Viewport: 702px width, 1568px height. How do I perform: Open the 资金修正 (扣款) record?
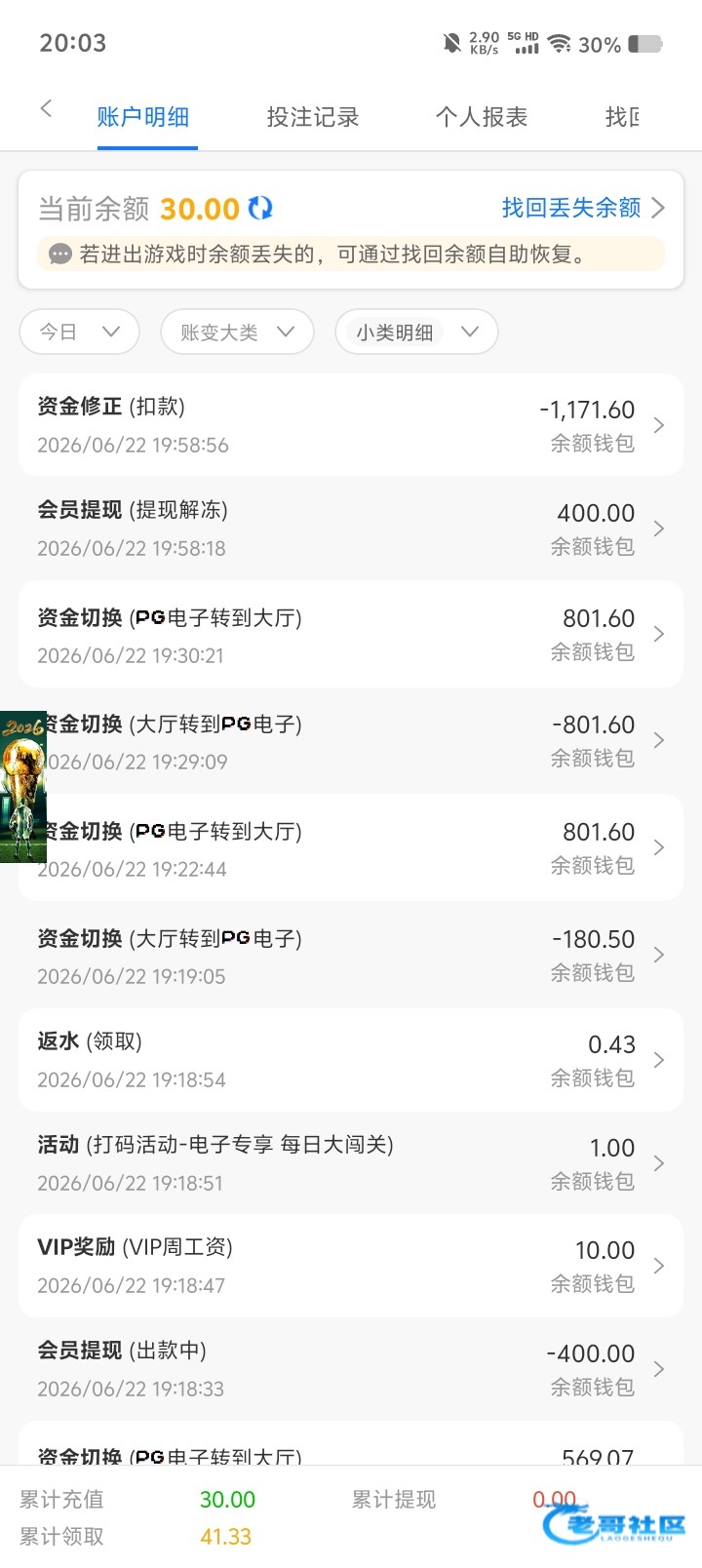tap(351, 425)
